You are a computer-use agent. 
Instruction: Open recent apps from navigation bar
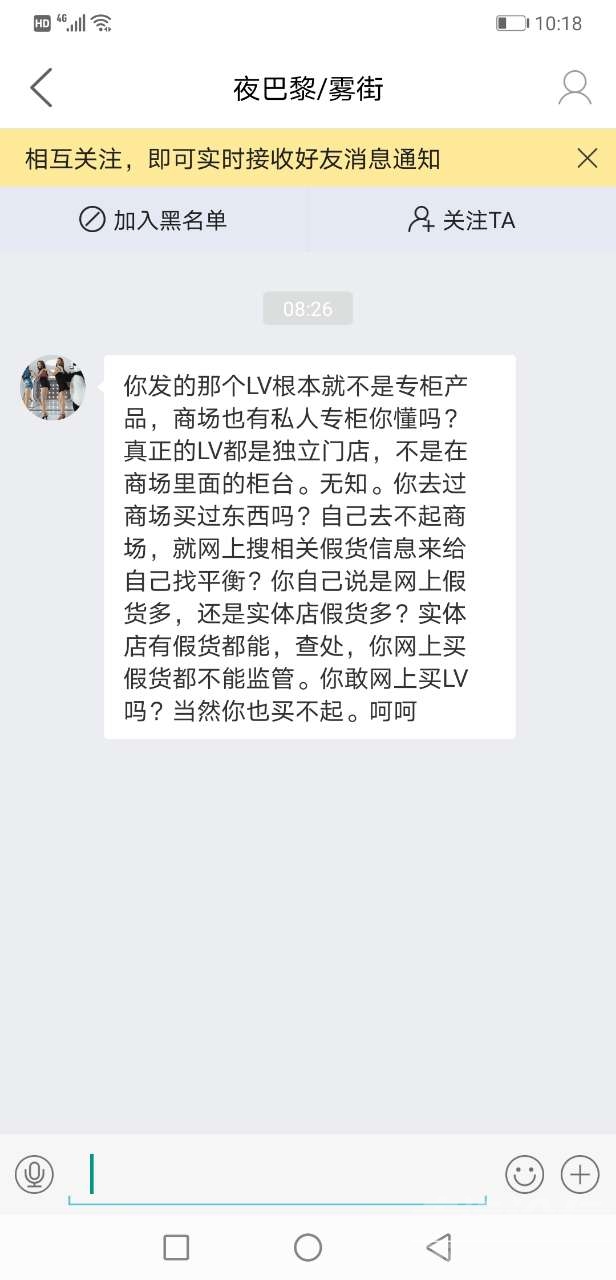[x=176, y=1247]
